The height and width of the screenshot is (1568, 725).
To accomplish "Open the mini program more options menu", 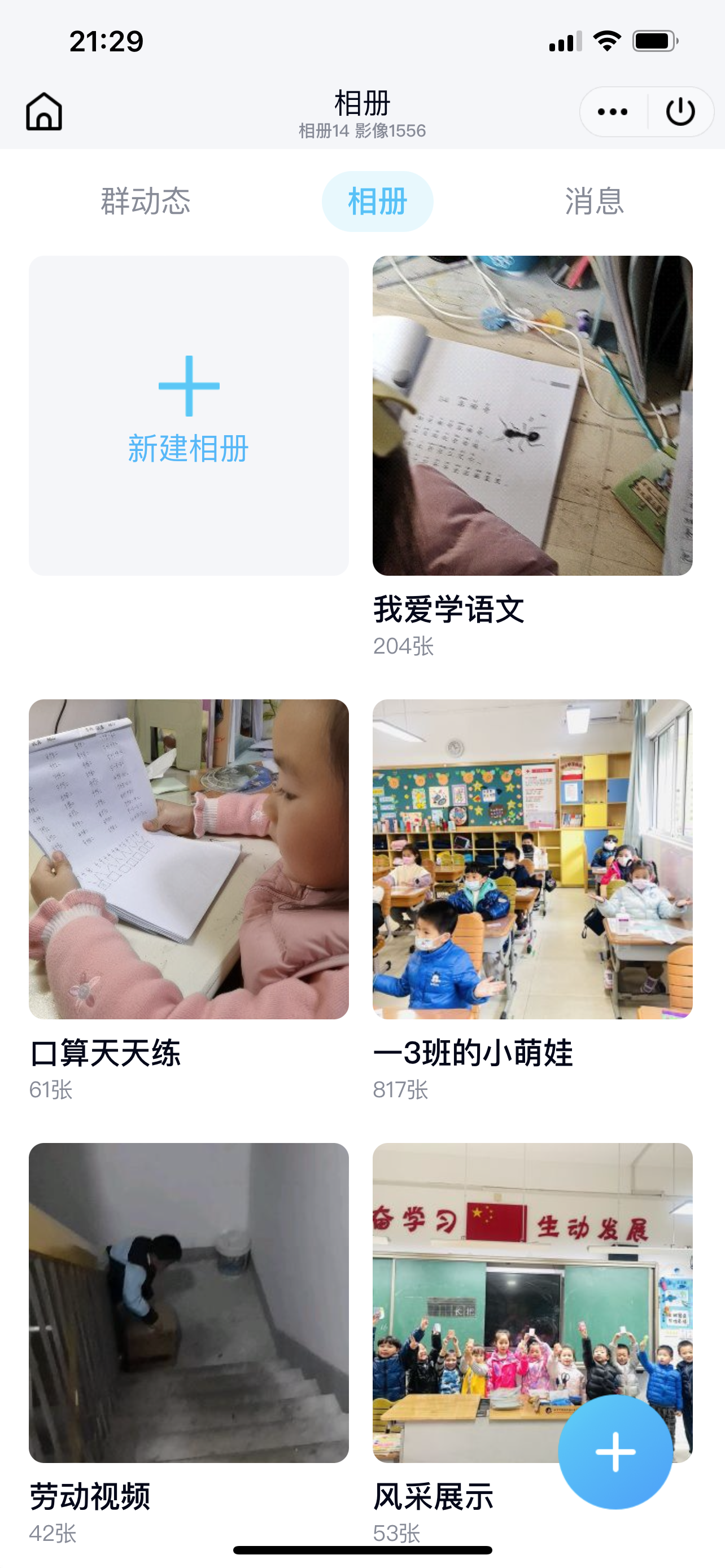I will coord(613,111).
